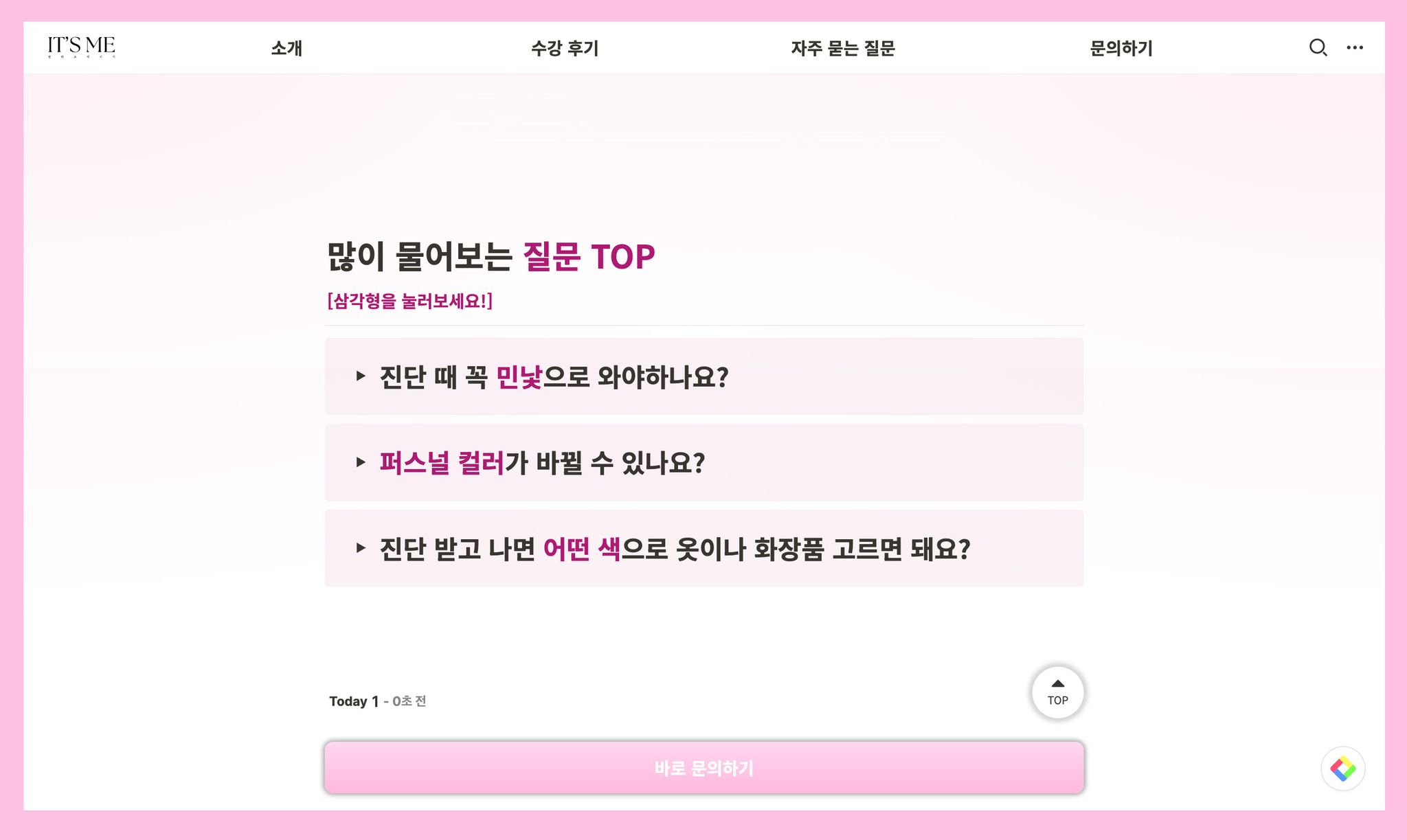Screen dimensions: 1407x840
Task: Jump to top with TOP button
Action: click(1057, 692)
